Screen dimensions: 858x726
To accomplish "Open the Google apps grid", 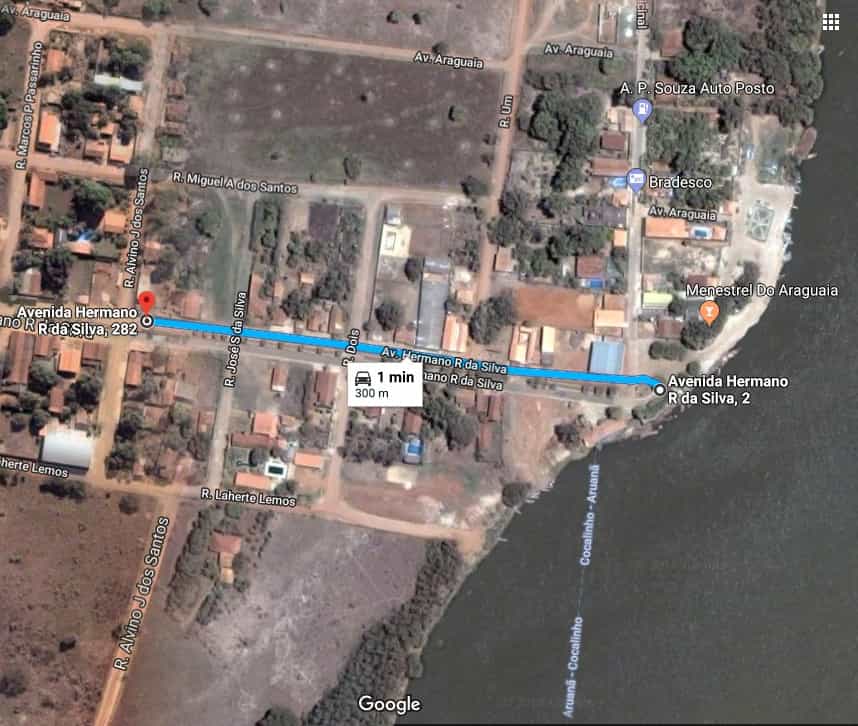I will 830,22.
